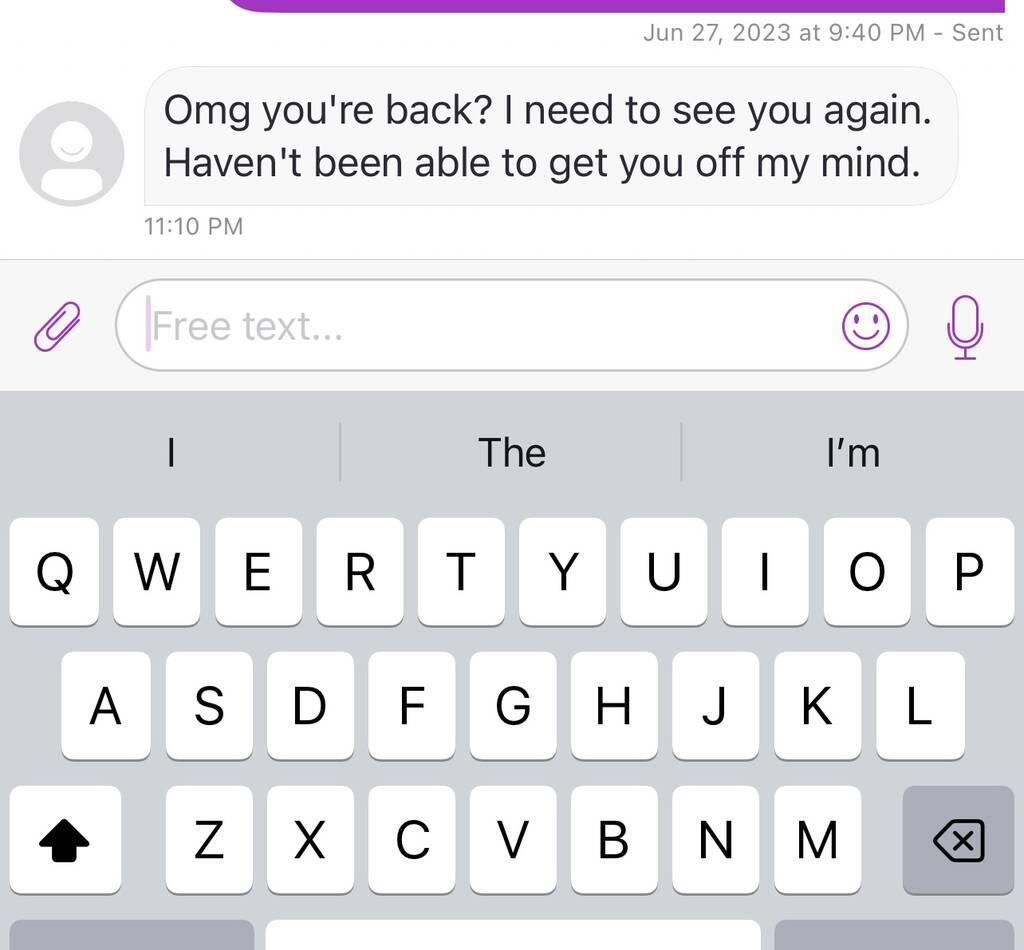Tap the keyboard backspace key
Viewport: 1024px width, 950px height.
point(958,840)
